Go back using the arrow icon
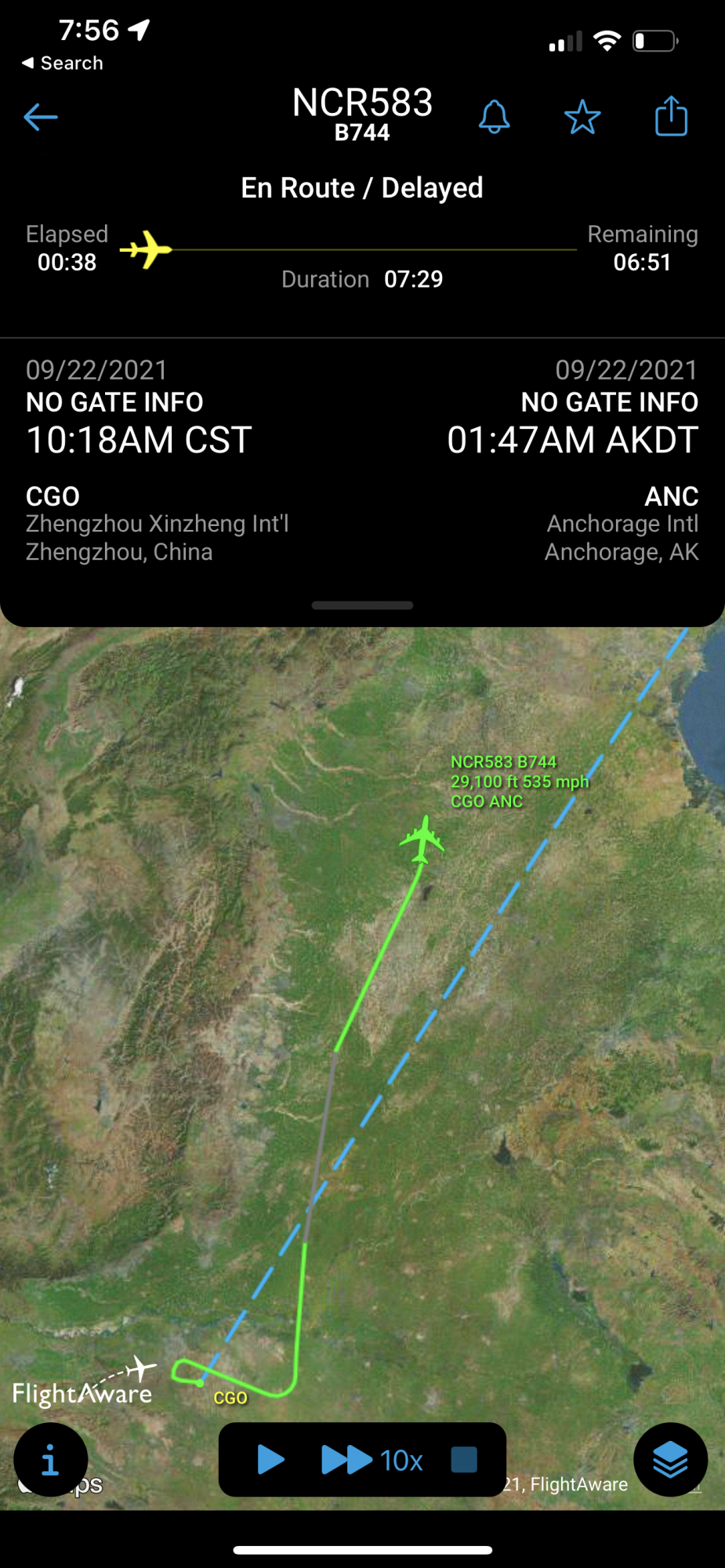 click(x=41, y=118)
